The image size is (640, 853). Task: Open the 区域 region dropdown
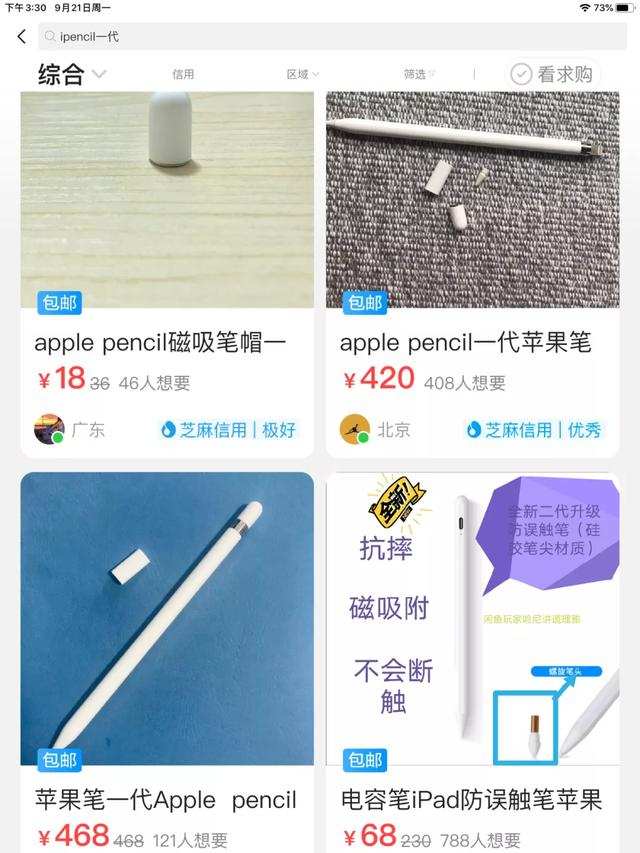302,74
